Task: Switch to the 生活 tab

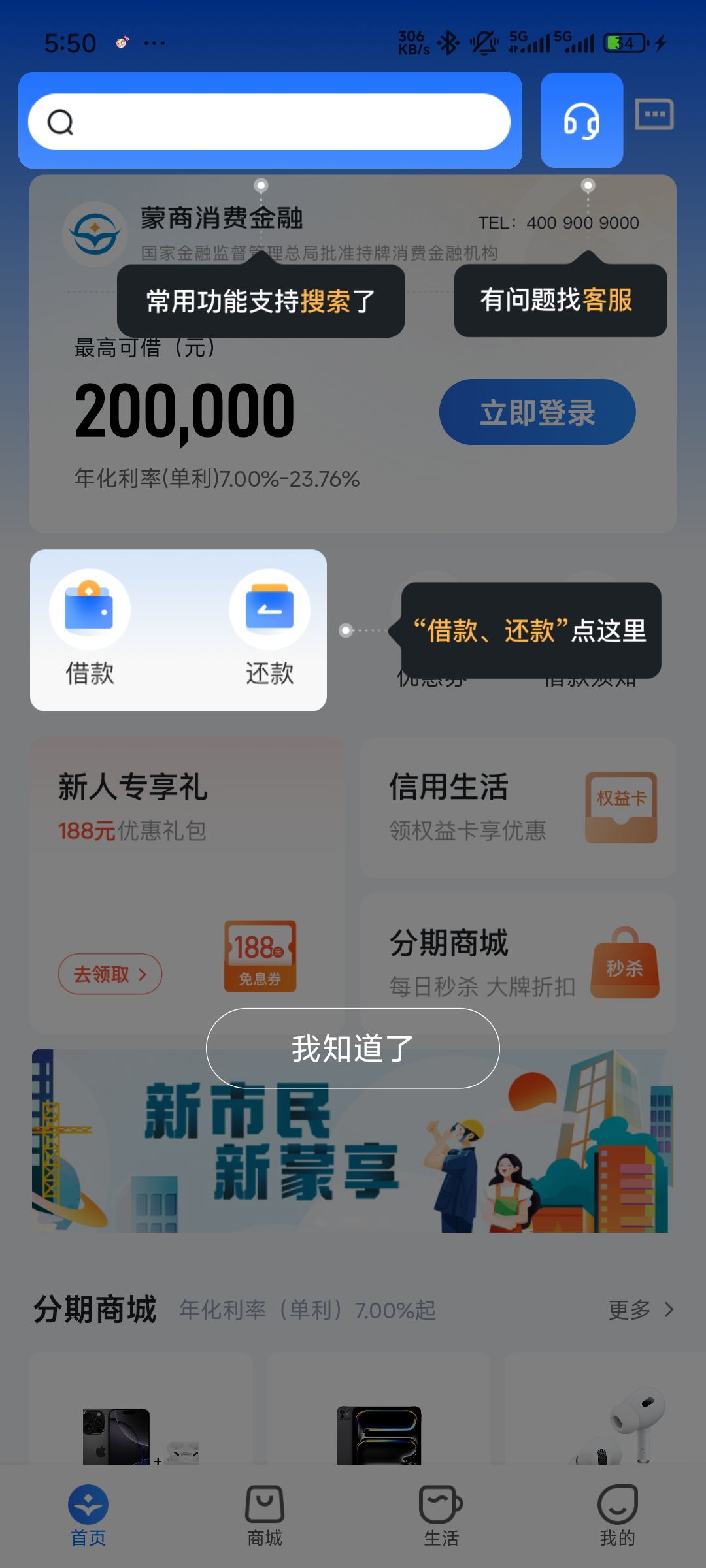Action: pyautogui.click(x=441, y=1516)
